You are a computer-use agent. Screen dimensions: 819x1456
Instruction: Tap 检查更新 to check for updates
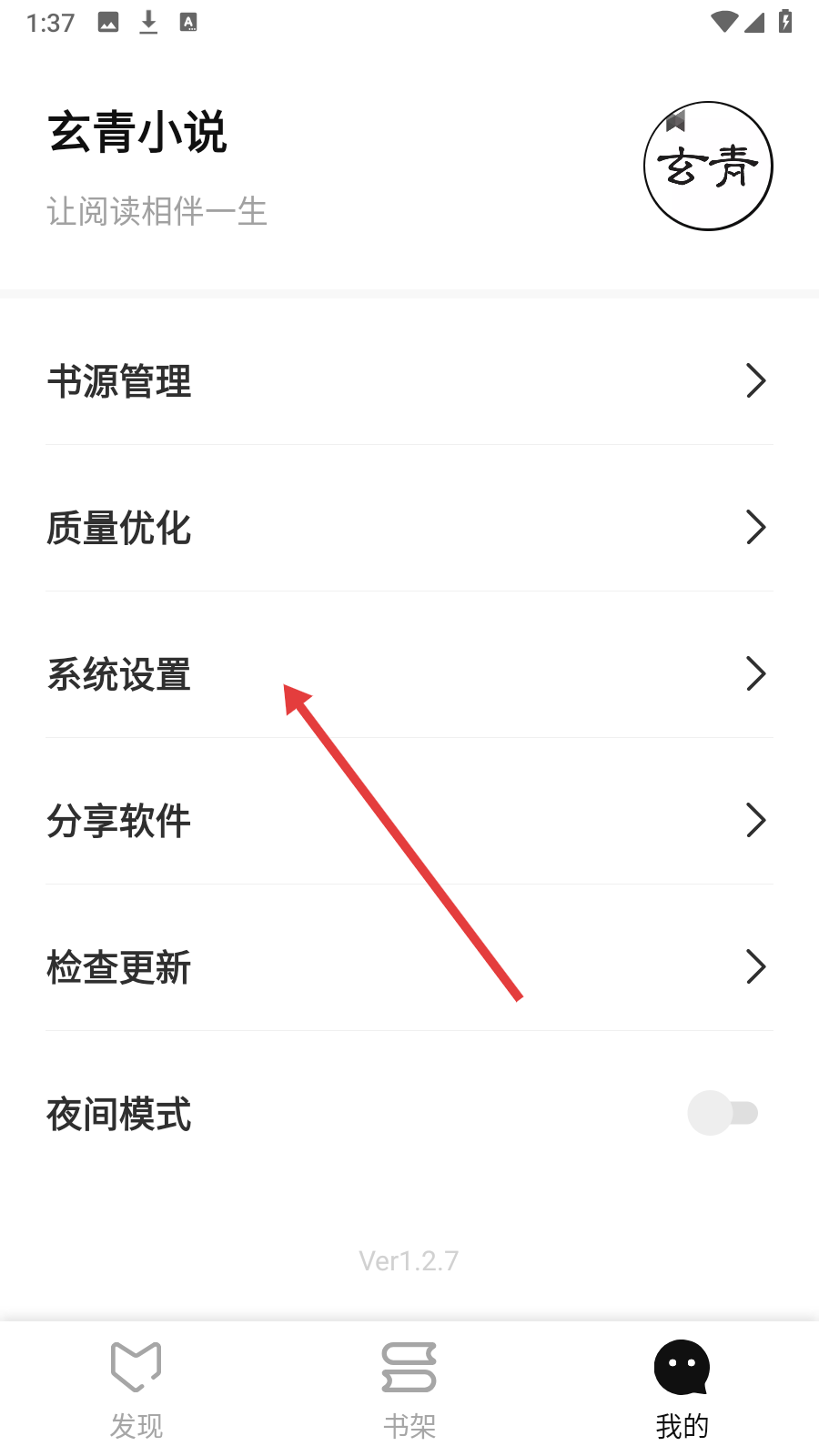[x=409, y=966]
